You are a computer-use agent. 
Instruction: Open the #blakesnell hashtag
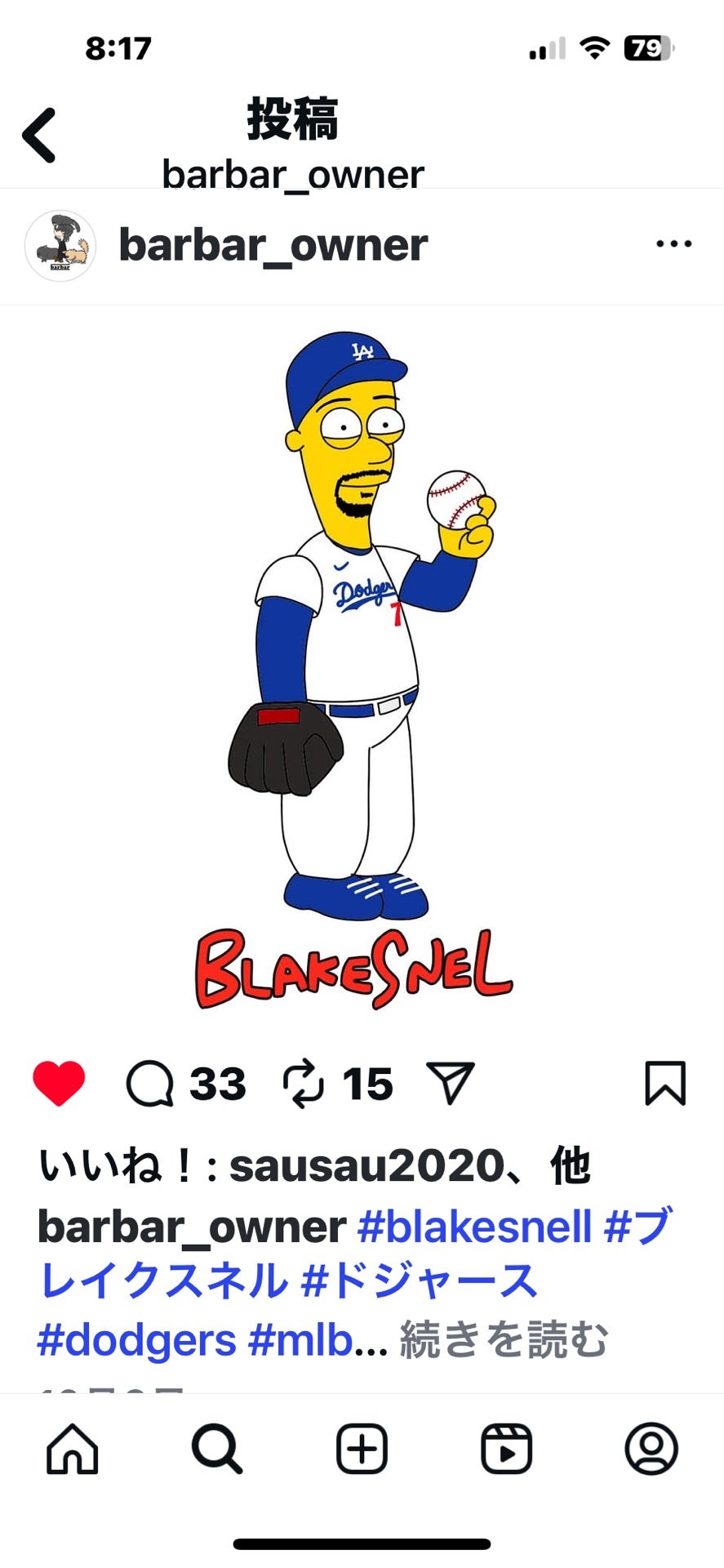(474, 1226)
